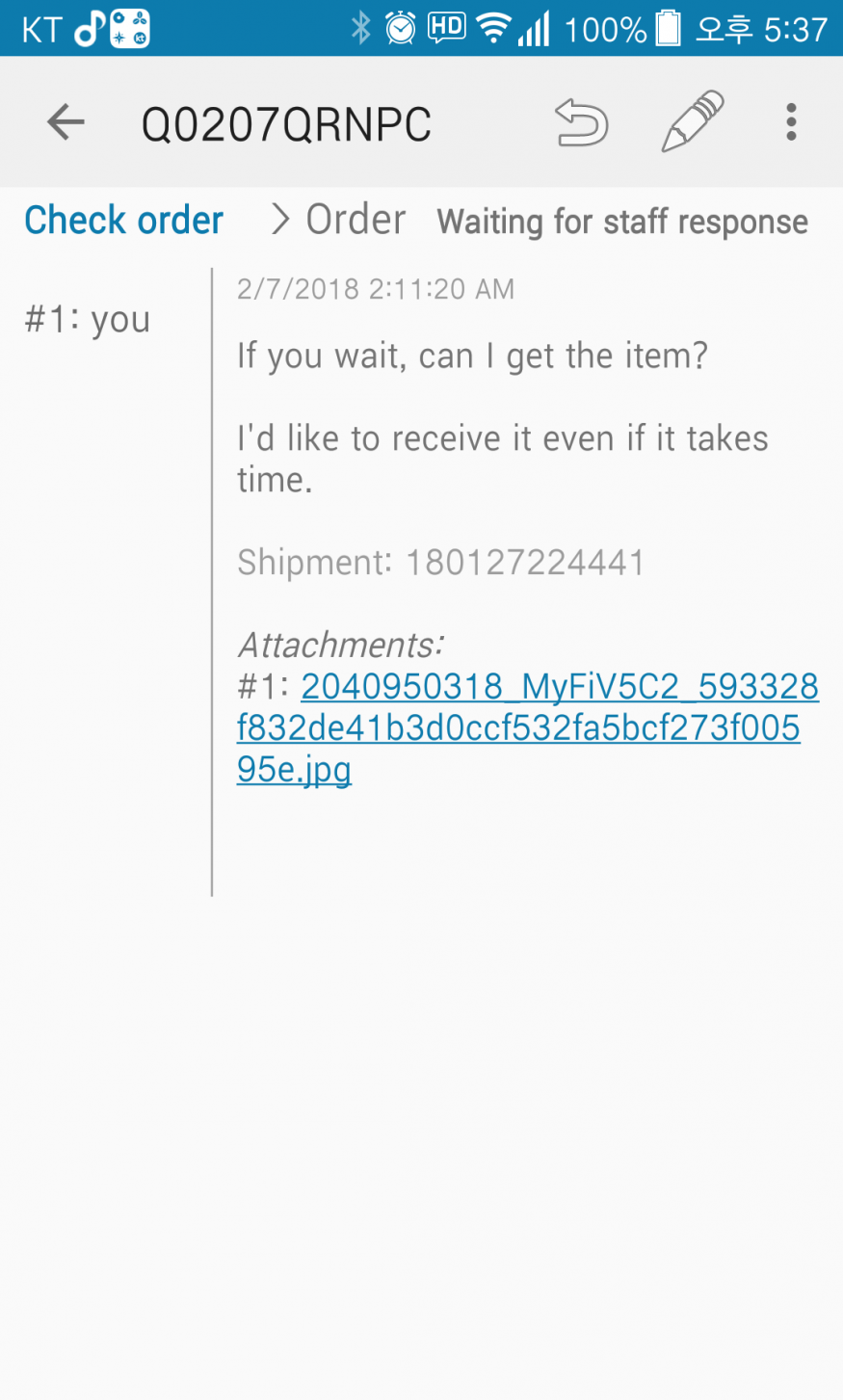Viewport: 843px width, 1400px height.
Task: Open the three-dot overflow menu
Action: (791, 122)
